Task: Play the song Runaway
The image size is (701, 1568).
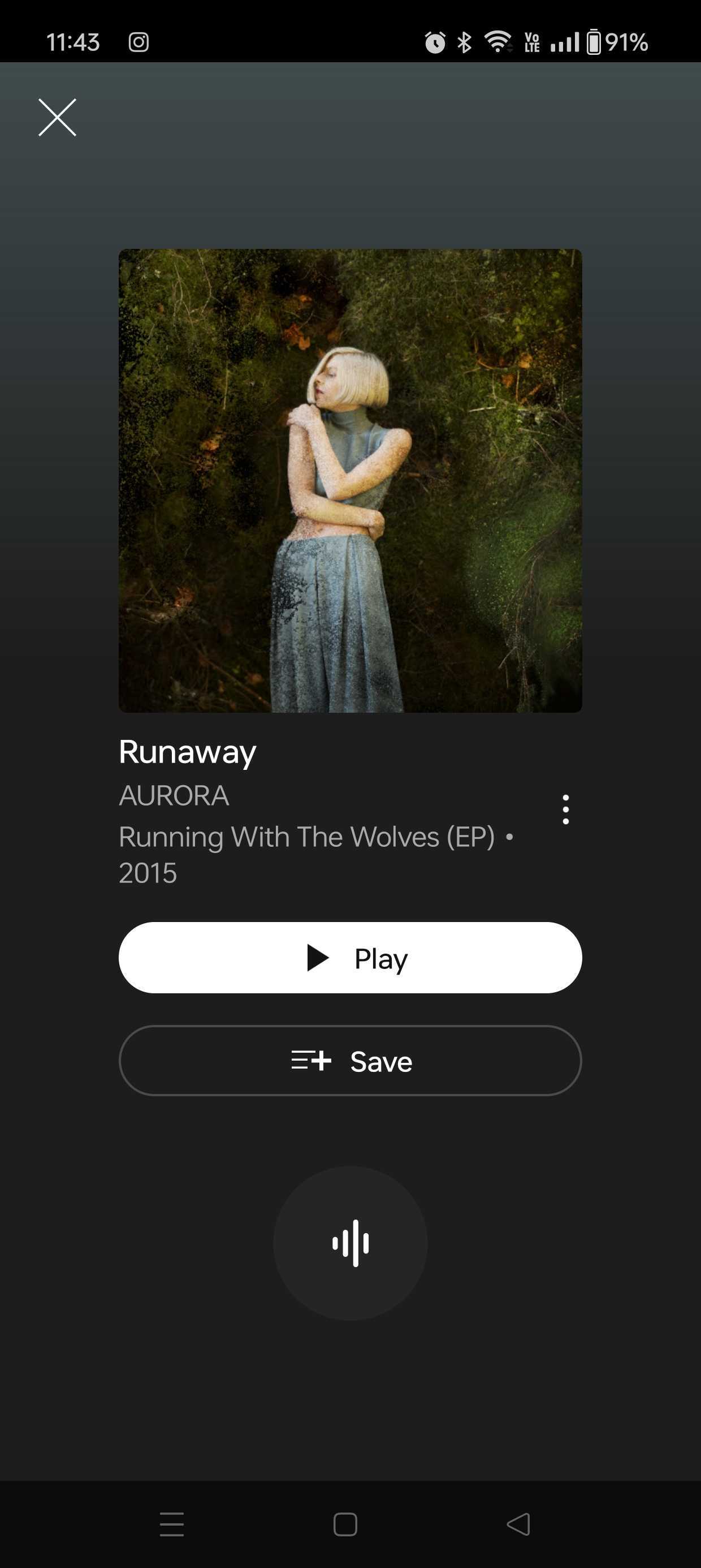Action: (x=350, y=958)
